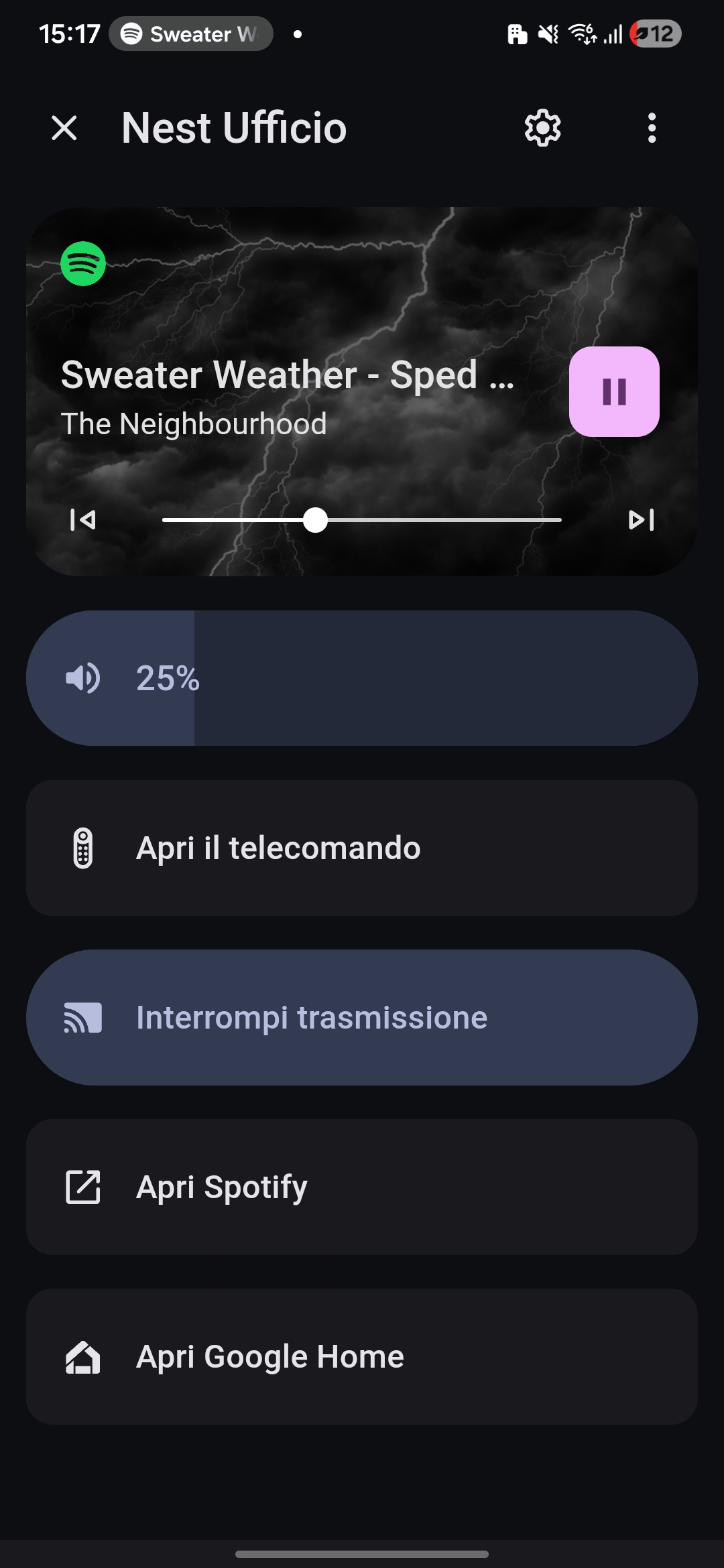Tap the song progress slider
724x1568 pixels.
(x=361, y=520)
